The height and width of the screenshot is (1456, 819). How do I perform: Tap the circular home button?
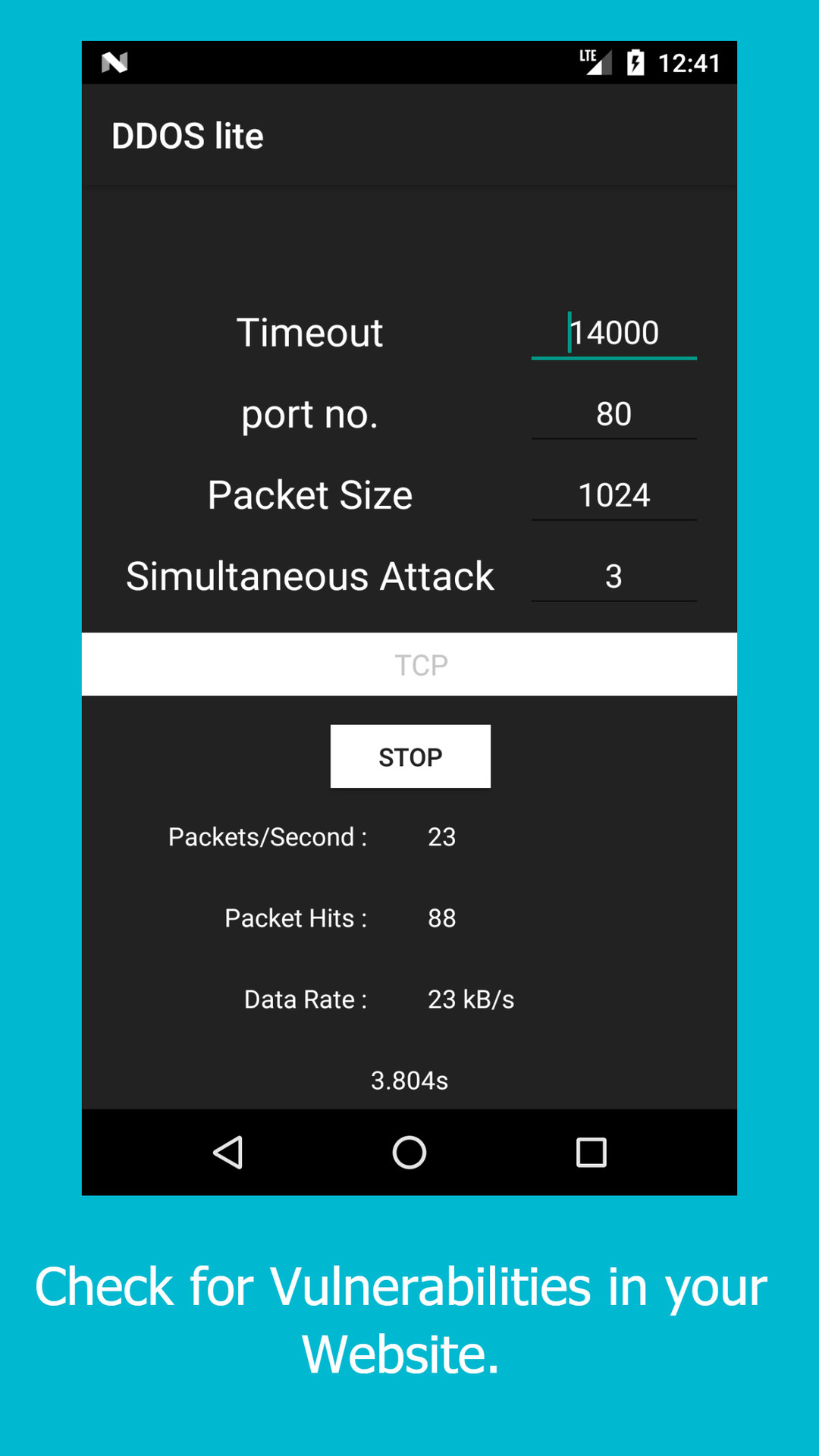(409, 1153)
